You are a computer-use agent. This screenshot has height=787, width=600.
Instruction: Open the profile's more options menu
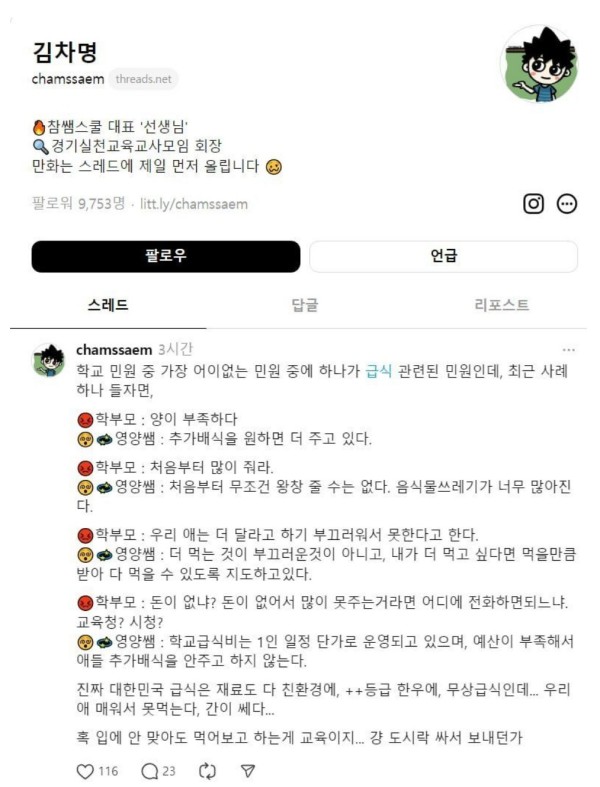coord(567,204)
